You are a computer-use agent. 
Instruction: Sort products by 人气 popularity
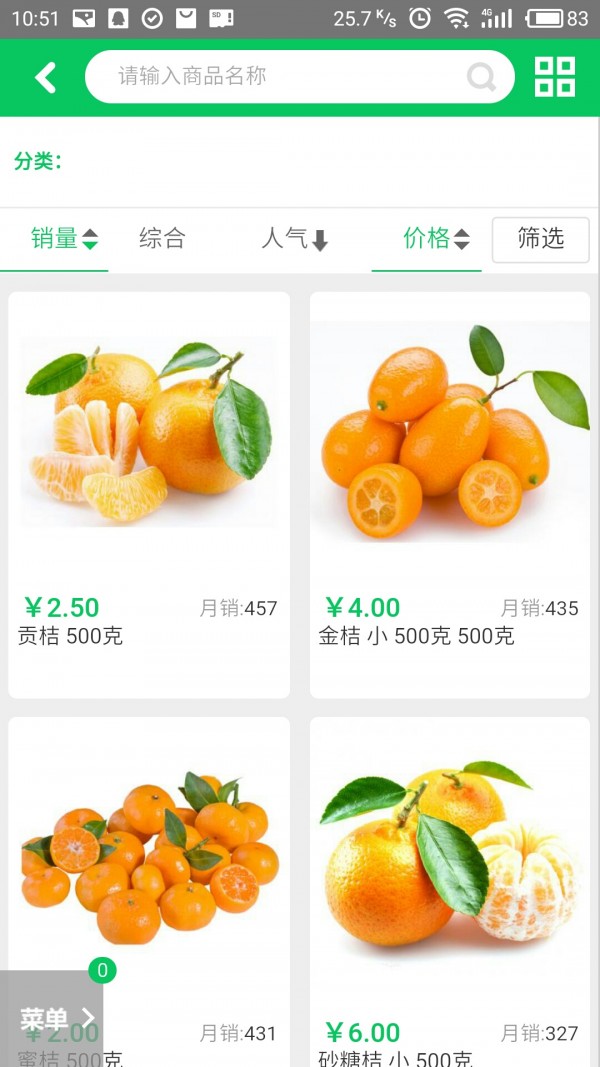point(294,239)
